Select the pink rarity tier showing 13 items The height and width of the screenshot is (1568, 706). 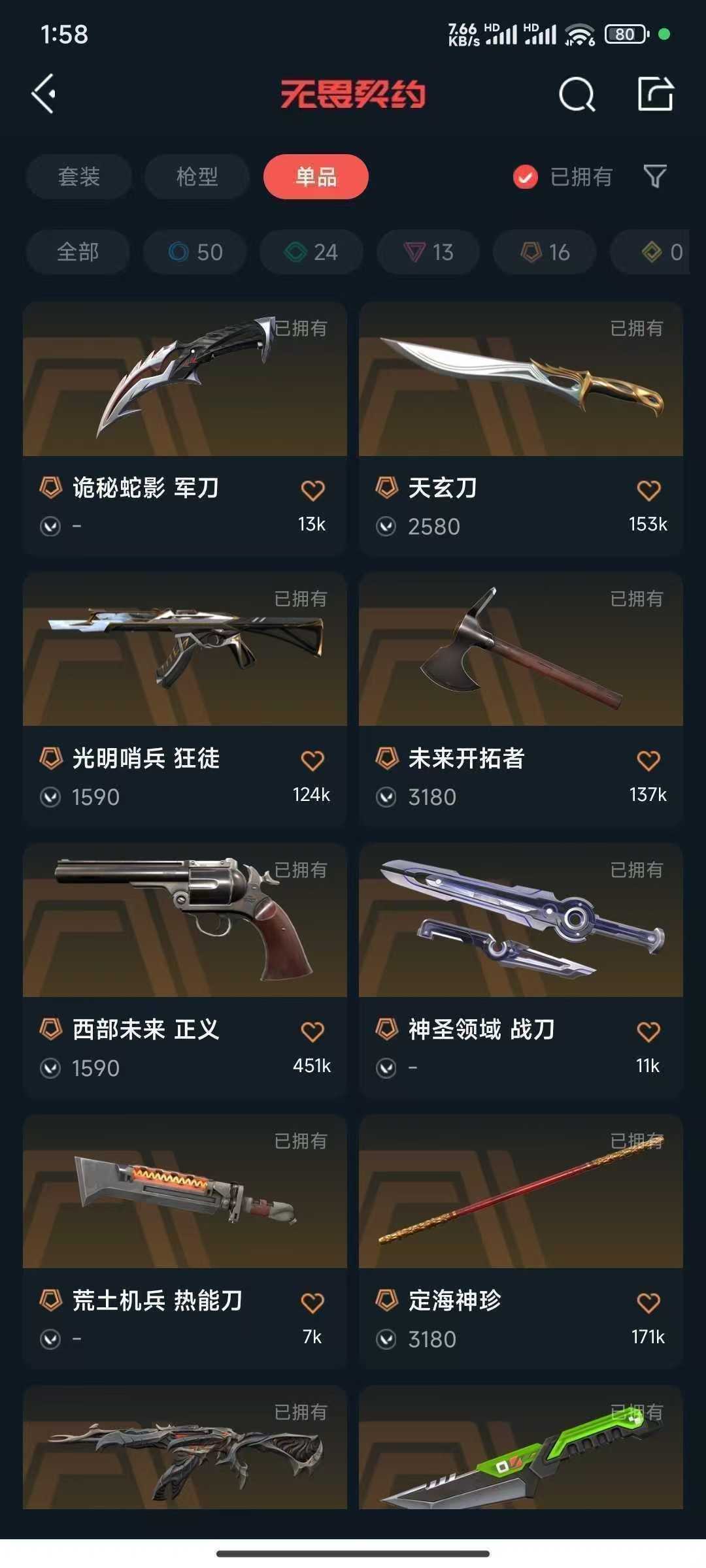coord(427,252)
